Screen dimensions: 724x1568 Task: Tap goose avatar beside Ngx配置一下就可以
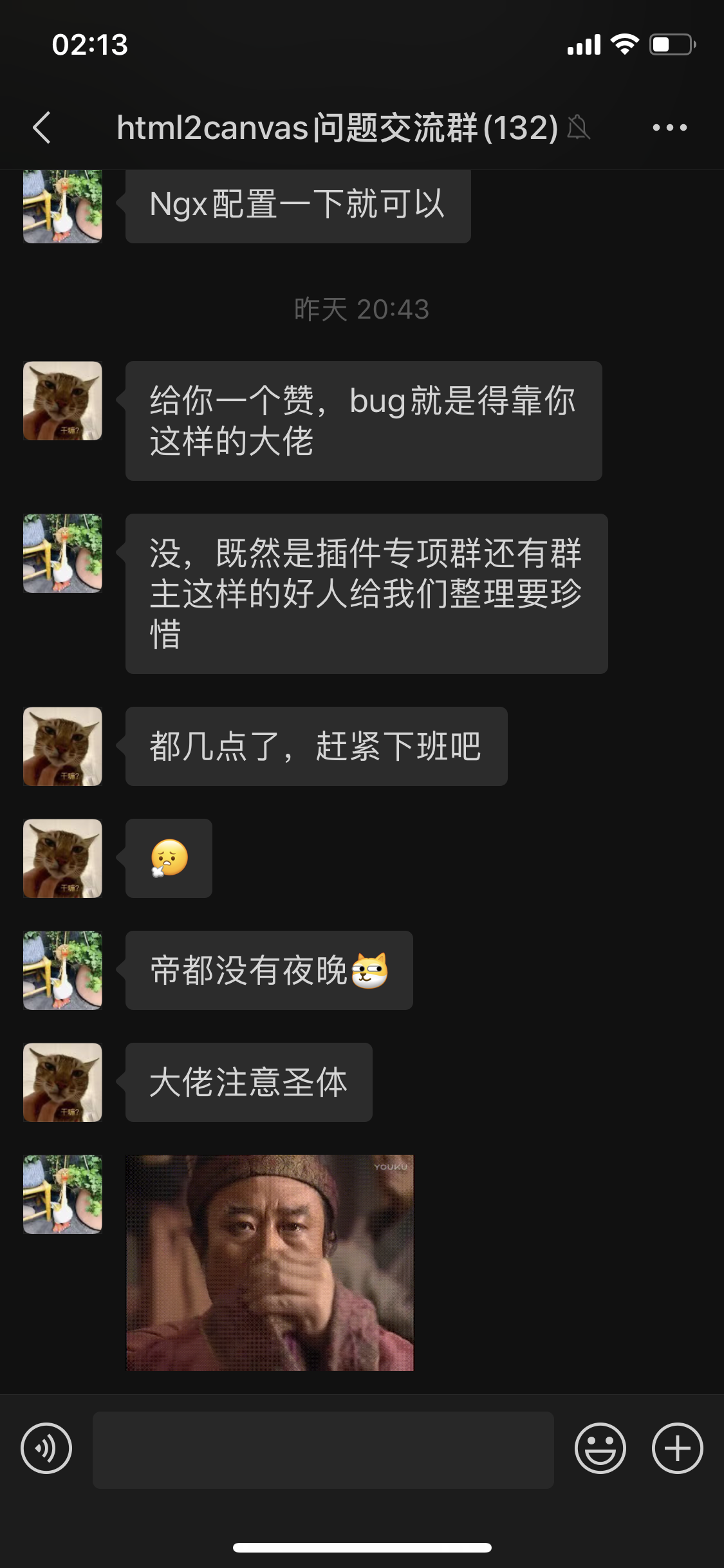(62, 206)
